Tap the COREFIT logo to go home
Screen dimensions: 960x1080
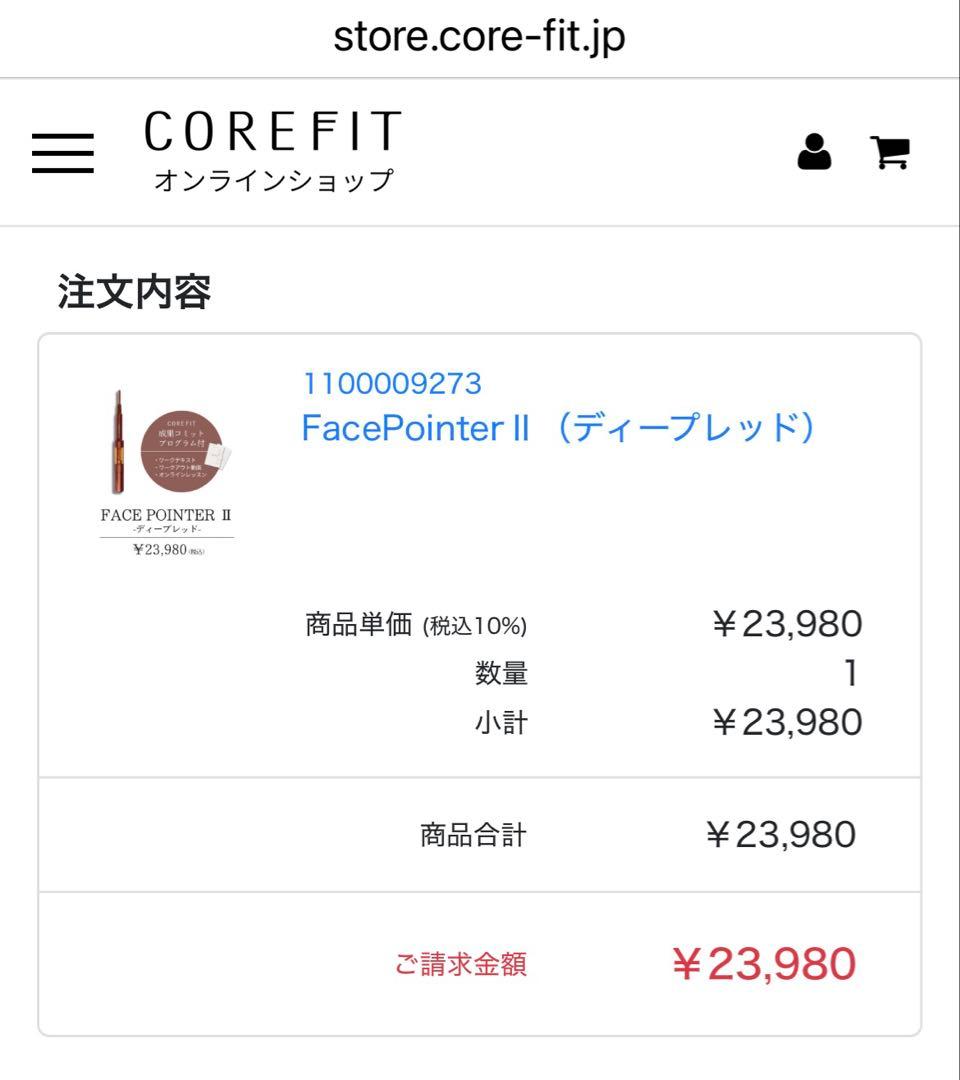pos(272,151)
